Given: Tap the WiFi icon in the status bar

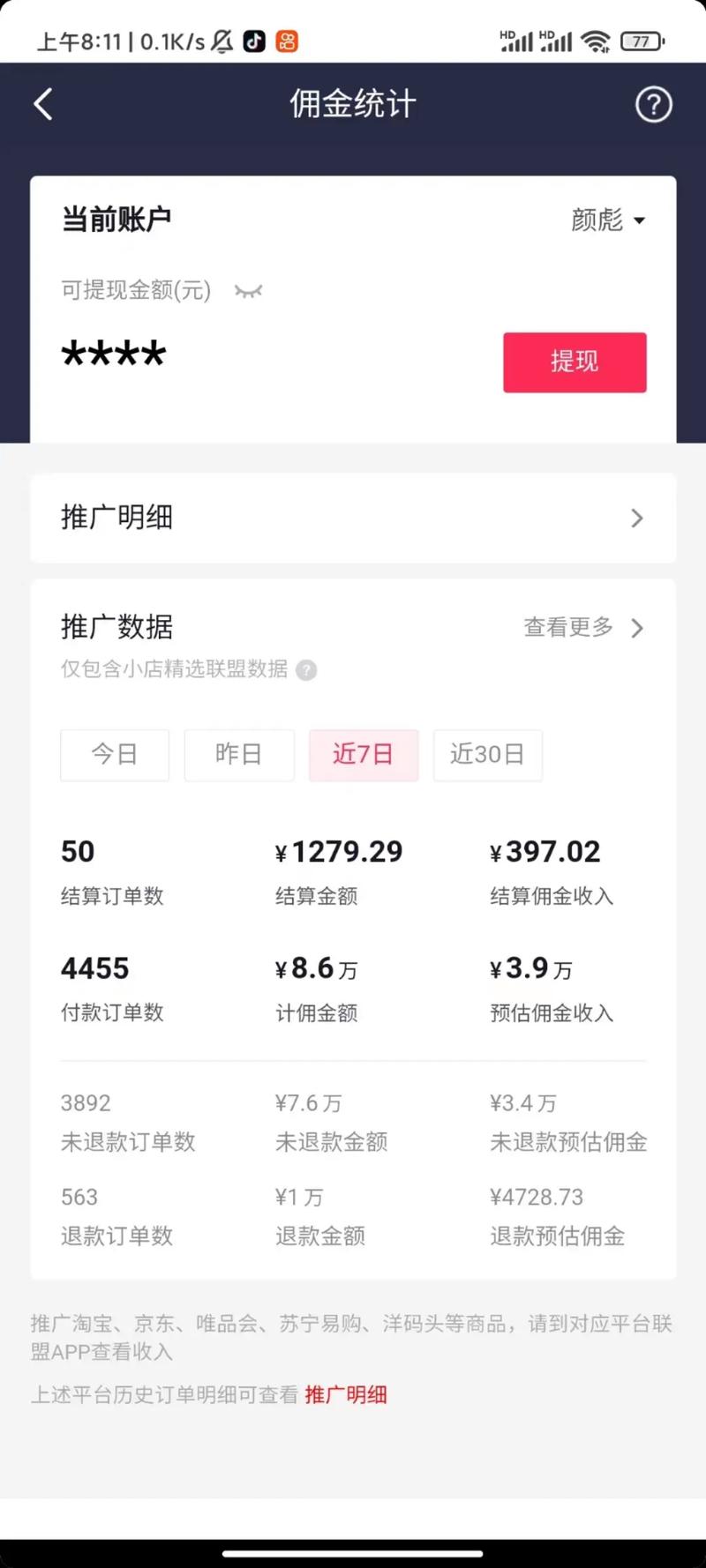Looking at the screenshot, I should click(x=597, y=41).
